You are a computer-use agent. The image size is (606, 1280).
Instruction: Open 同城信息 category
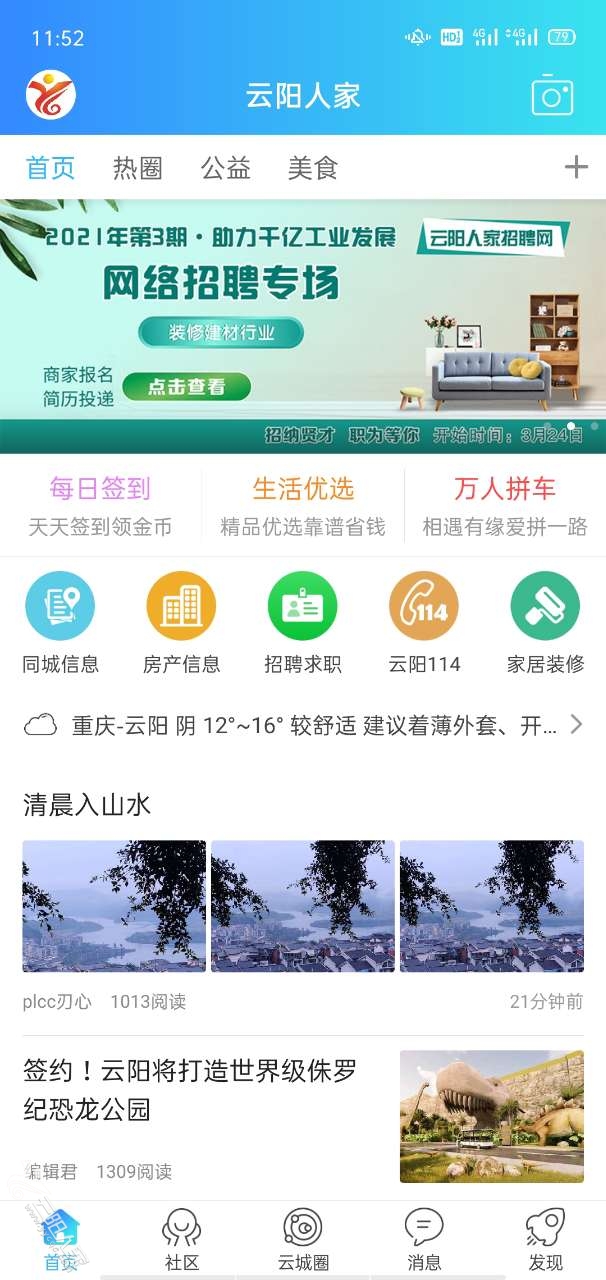click(61, 622)
